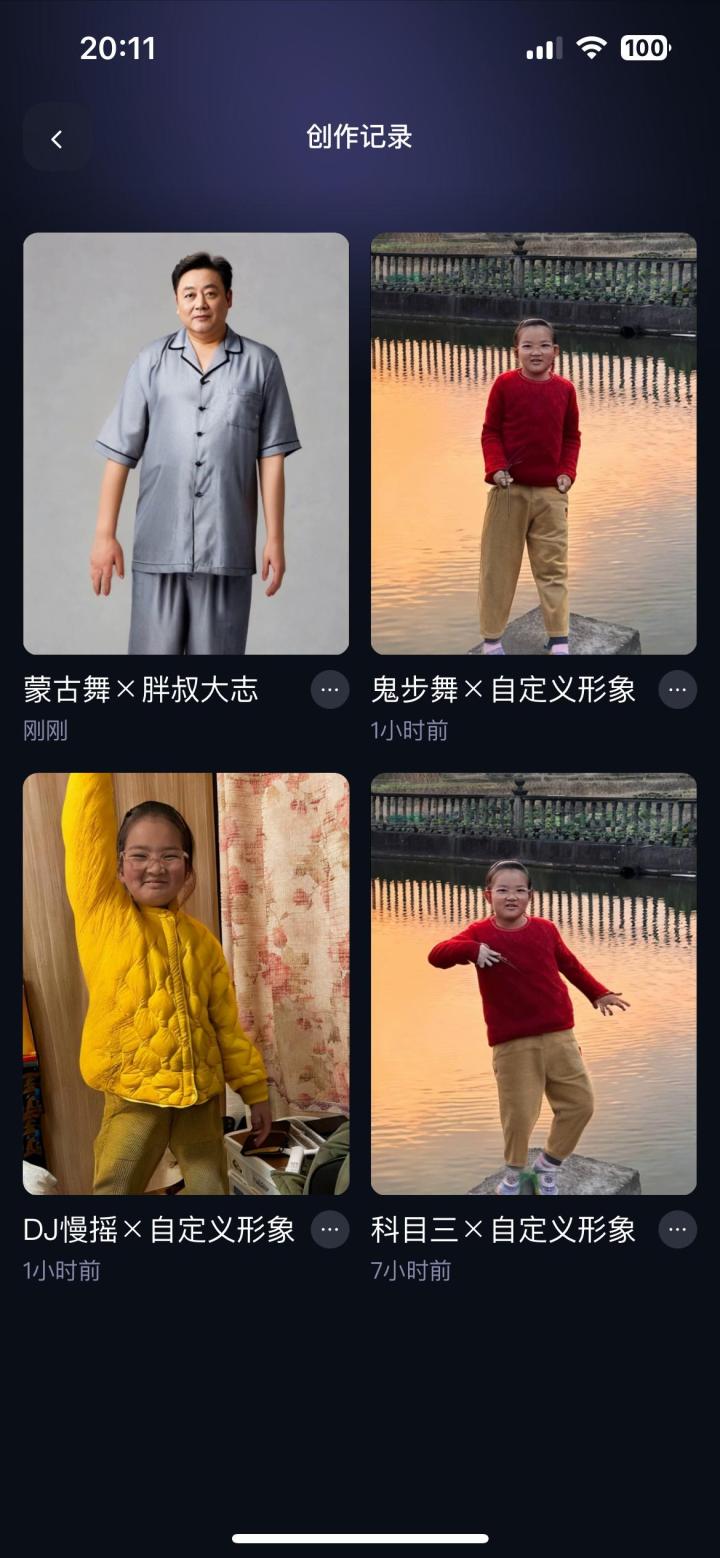Open the 鬼步舞×自定义形象 creation

tap(533, 443)
